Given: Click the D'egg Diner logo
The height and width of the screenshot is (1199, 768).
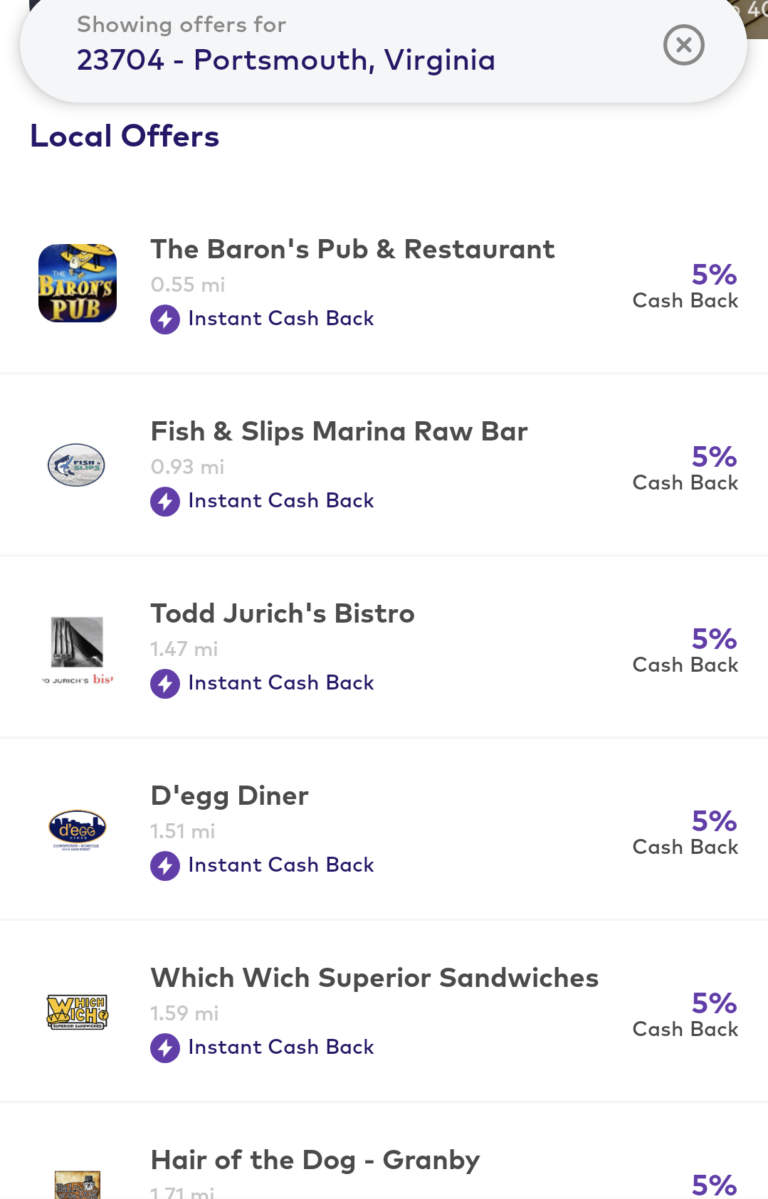Looking at the screenshot, I should click(x=77, y=830).
